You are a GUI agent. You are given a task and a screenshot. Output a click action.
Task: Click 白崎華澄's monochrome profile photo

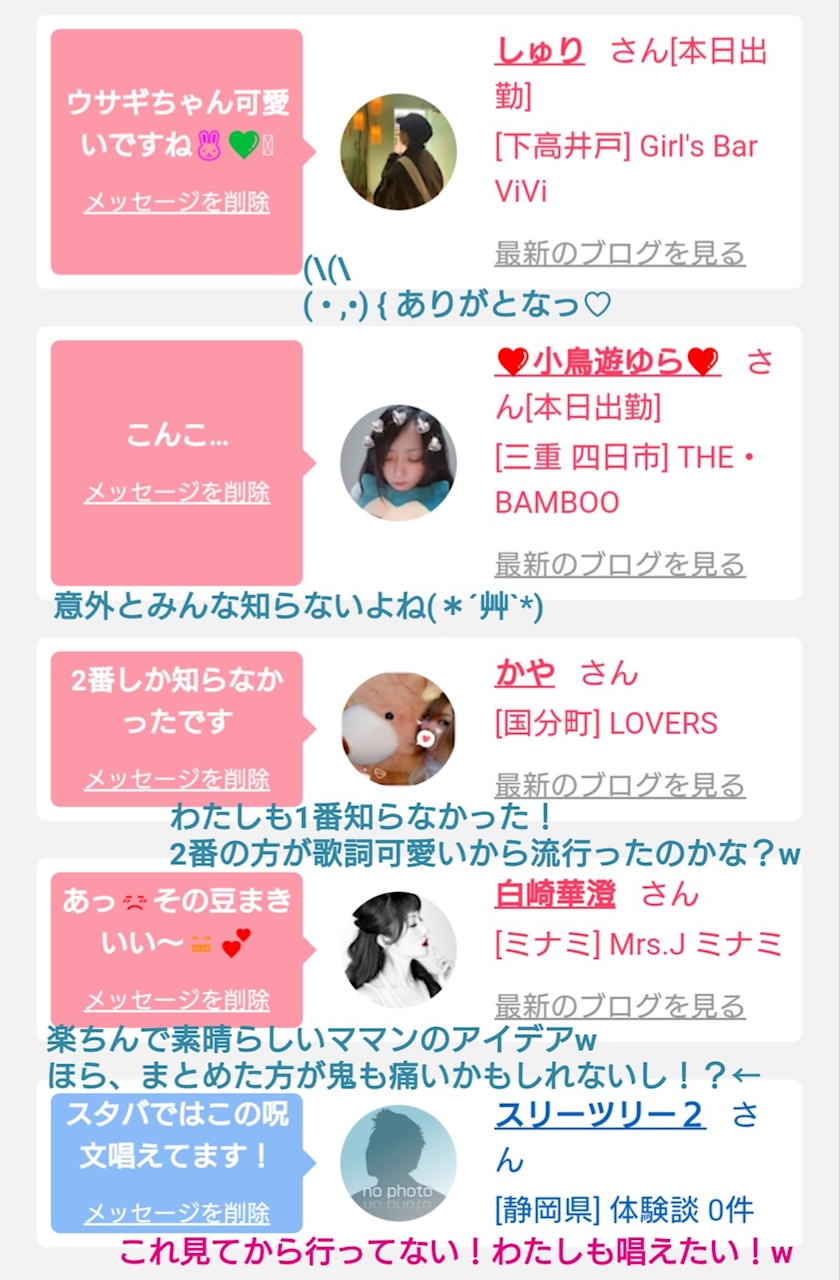[399, 945]
